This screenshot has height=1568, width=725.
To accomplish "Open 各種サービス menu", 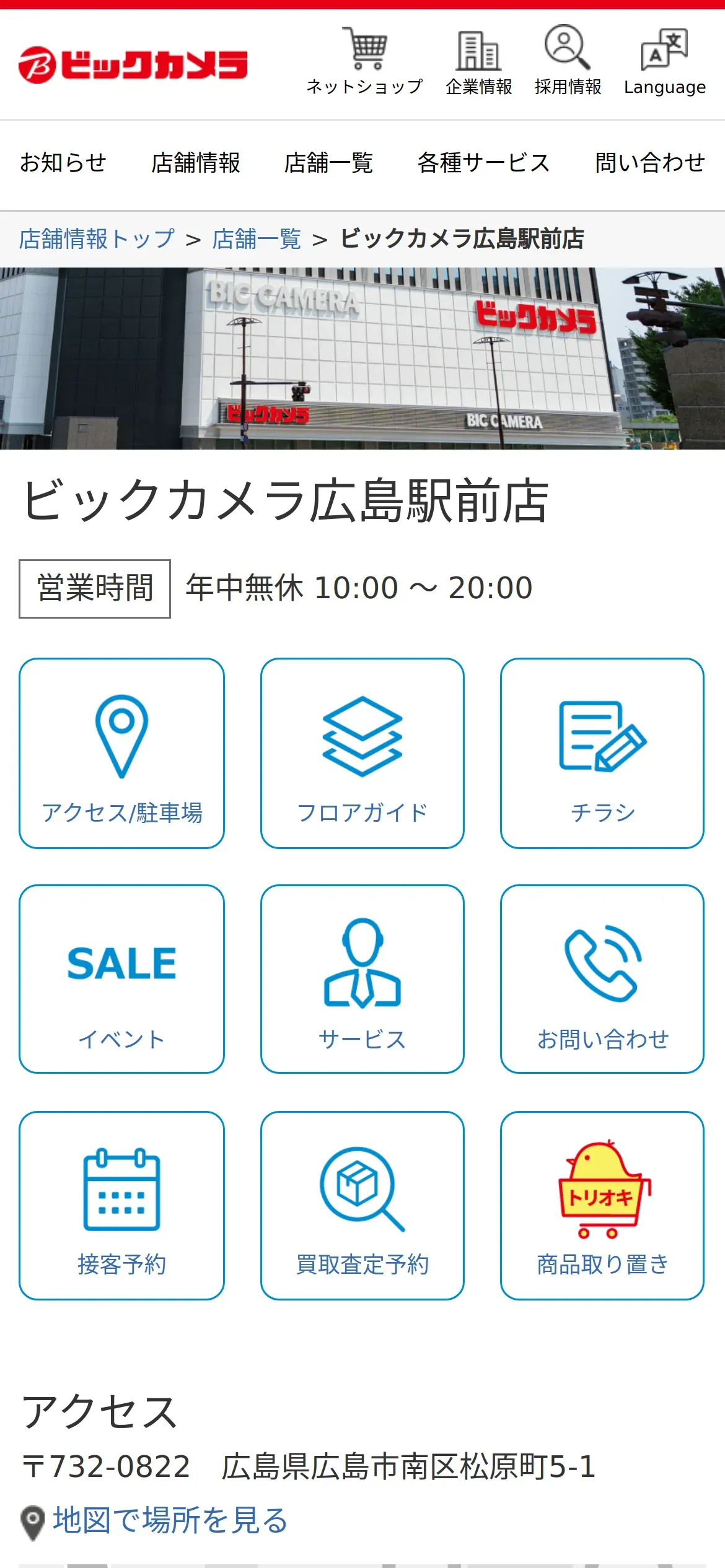I will pyautogui.click(x=483, y=163).
